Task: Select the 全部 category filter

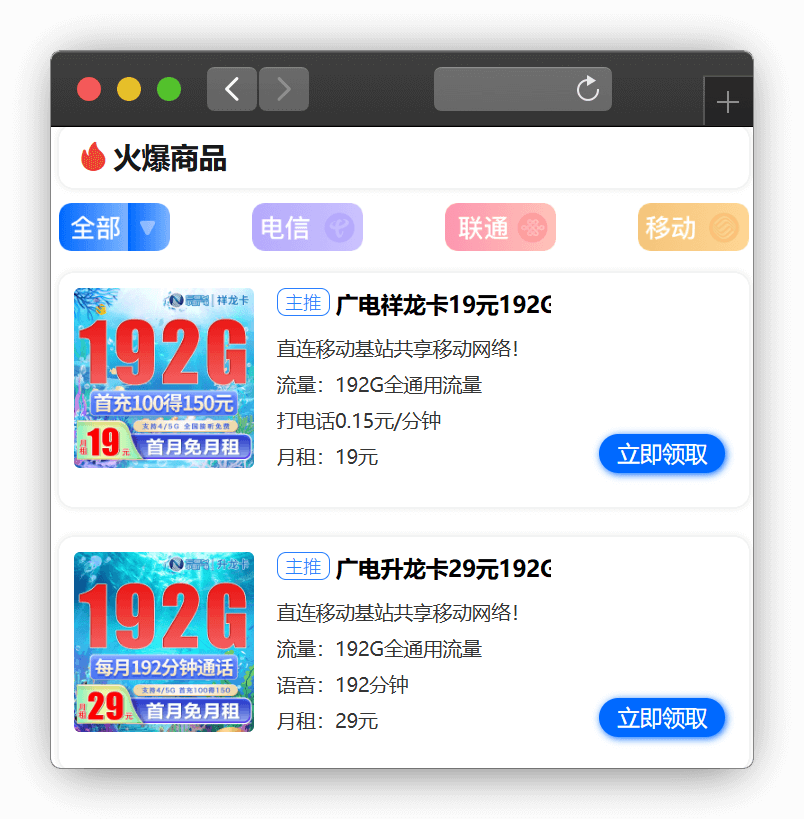Action: (95, 227)
